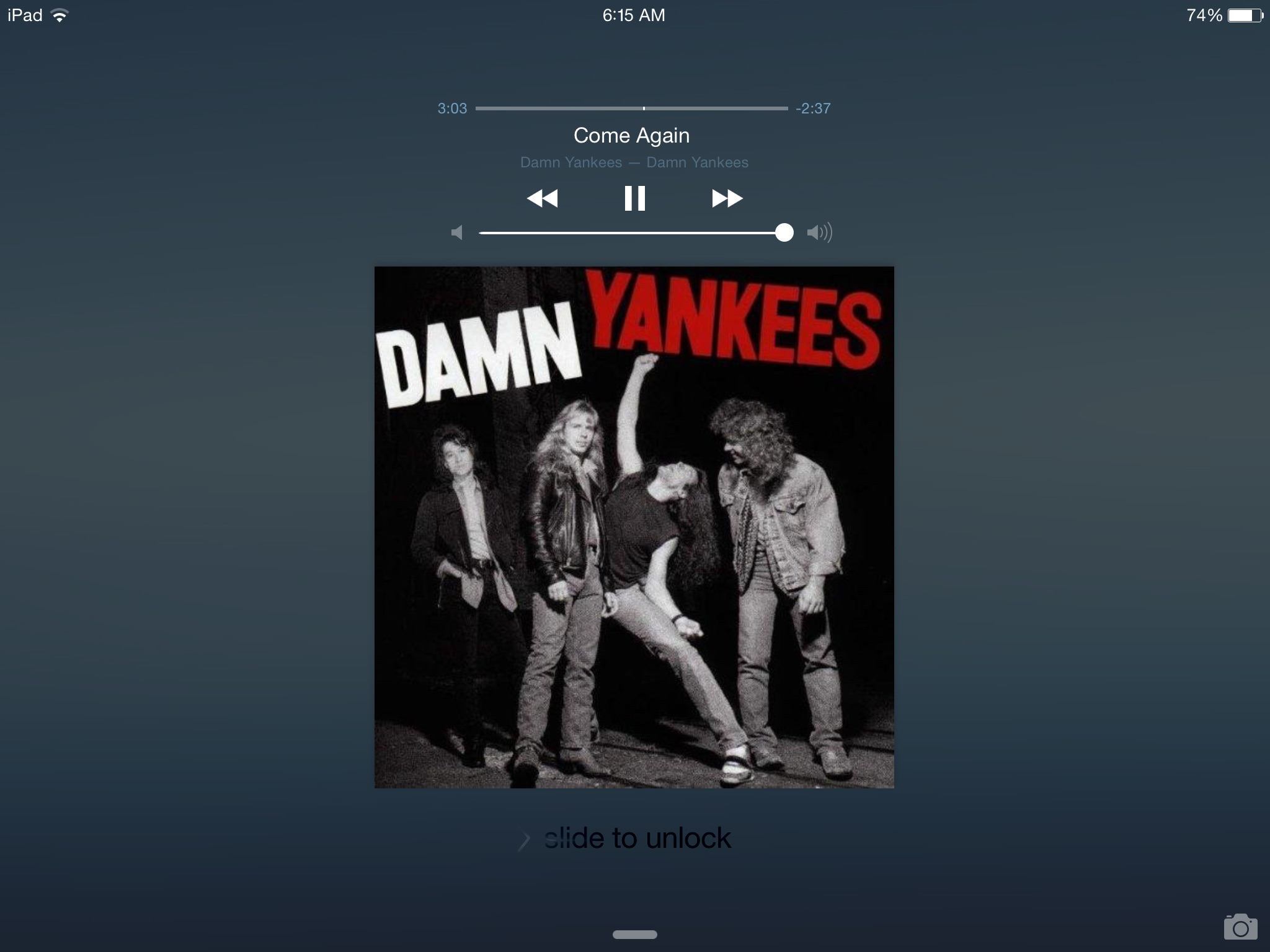Open the camera shortcut icon
This screenshot has height=952, width=1270.
click(x=1240, y=927)
